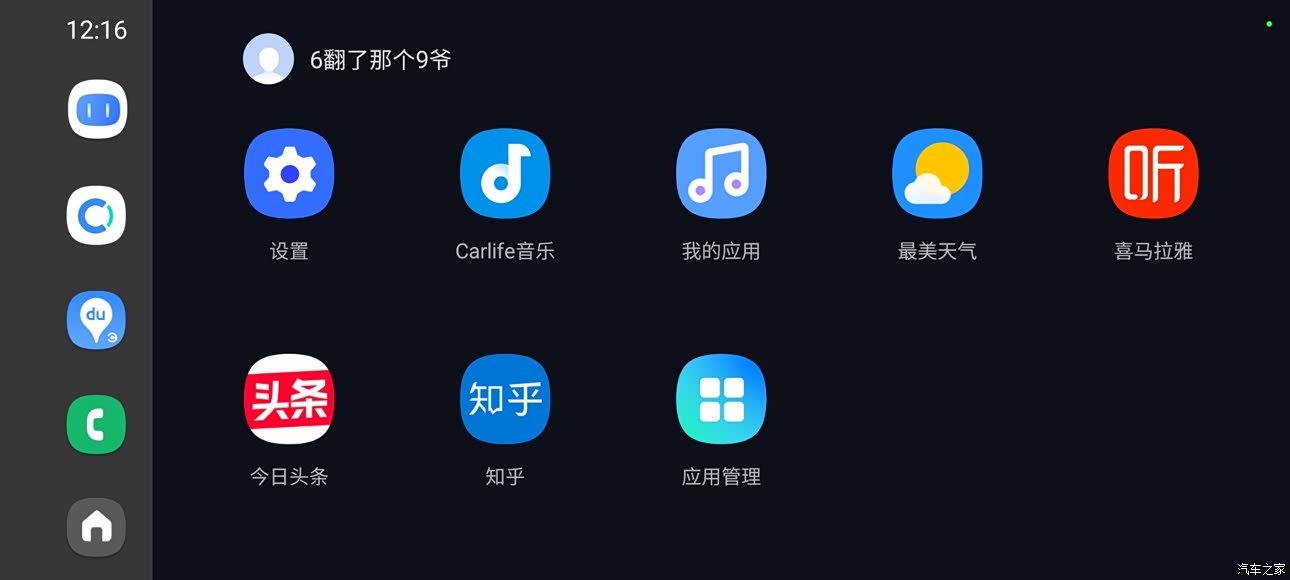This screenshot has width=1290, height=580.
Task: Open 我的应用 my apps
Action: pos(721,174)
